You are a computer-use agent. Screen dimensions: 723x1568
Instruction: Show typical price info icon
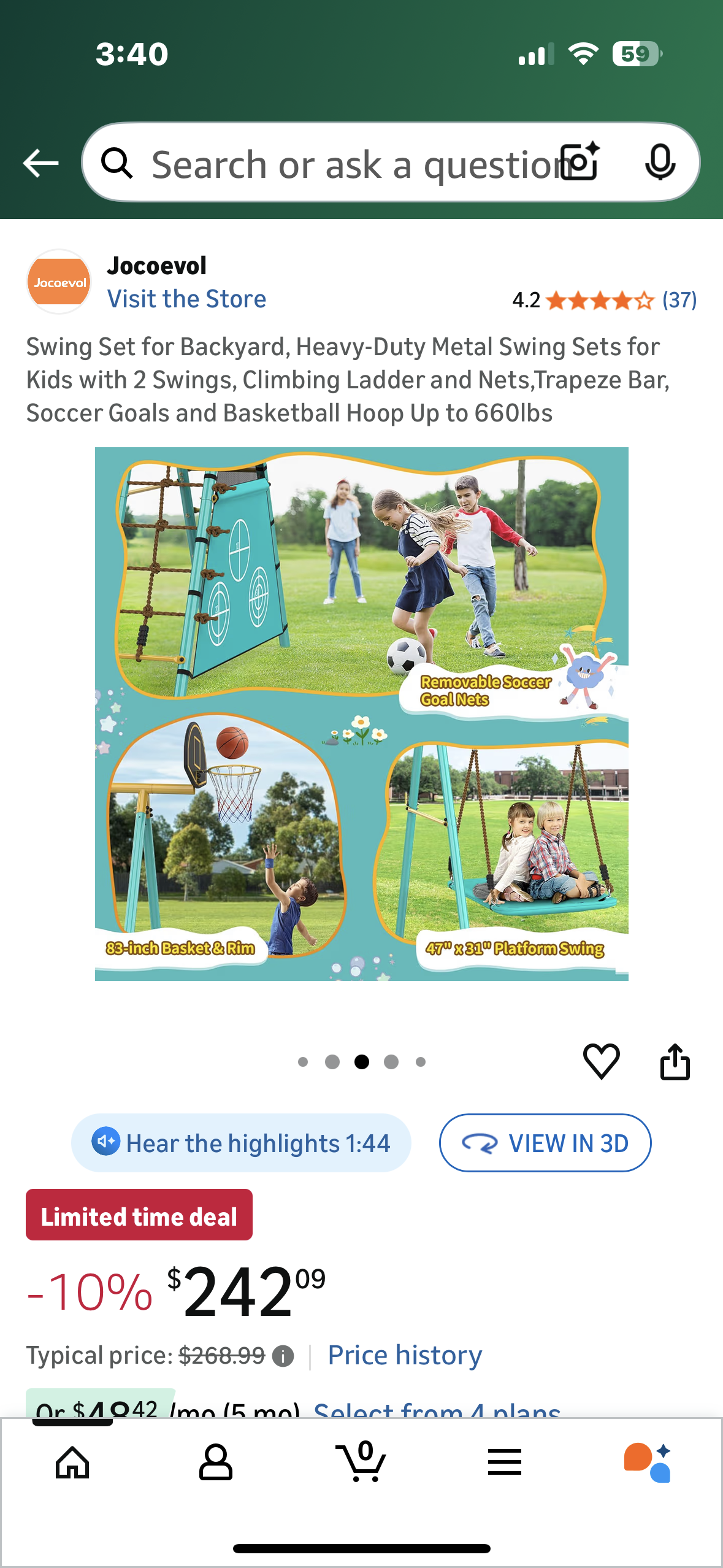coord(283,1356)
